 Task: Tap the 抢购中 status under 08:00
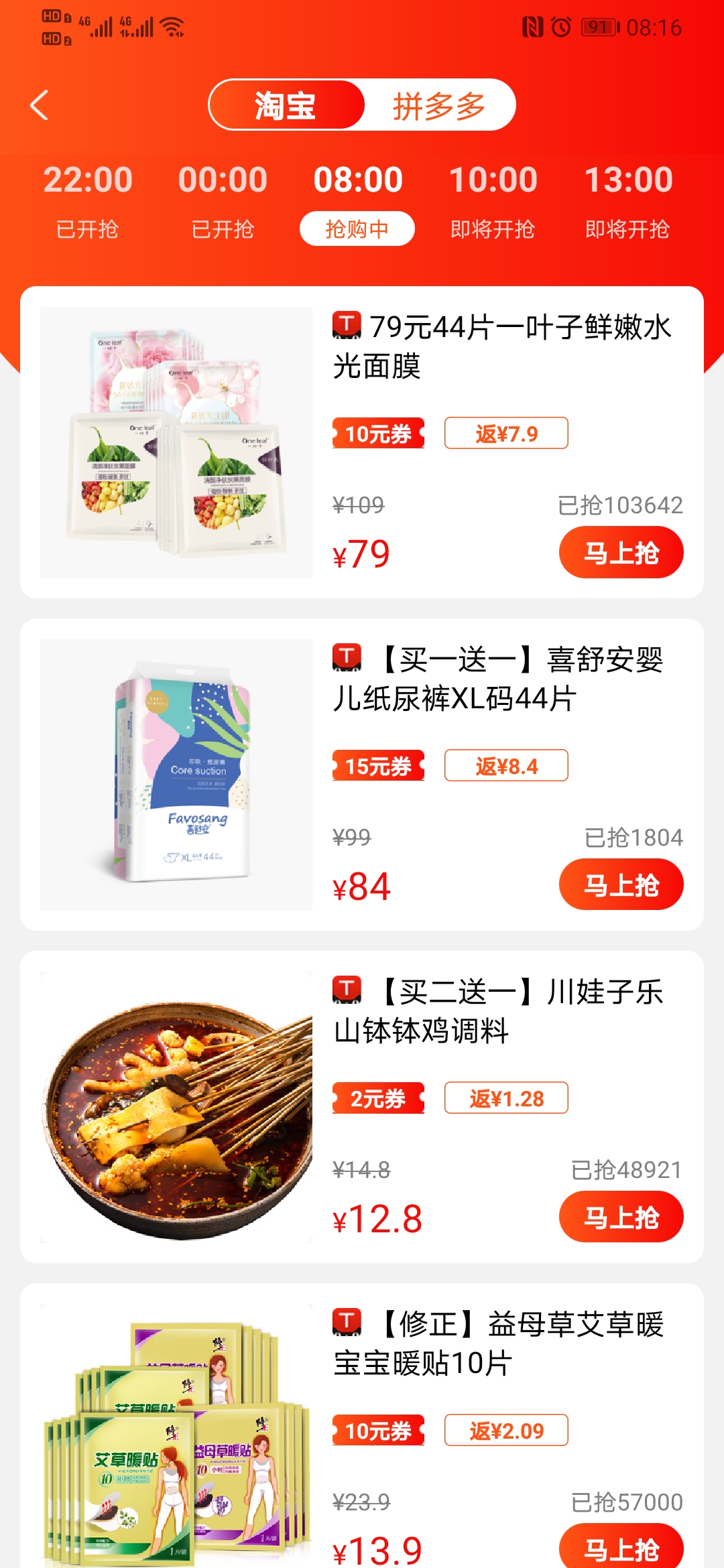point(359,228)
